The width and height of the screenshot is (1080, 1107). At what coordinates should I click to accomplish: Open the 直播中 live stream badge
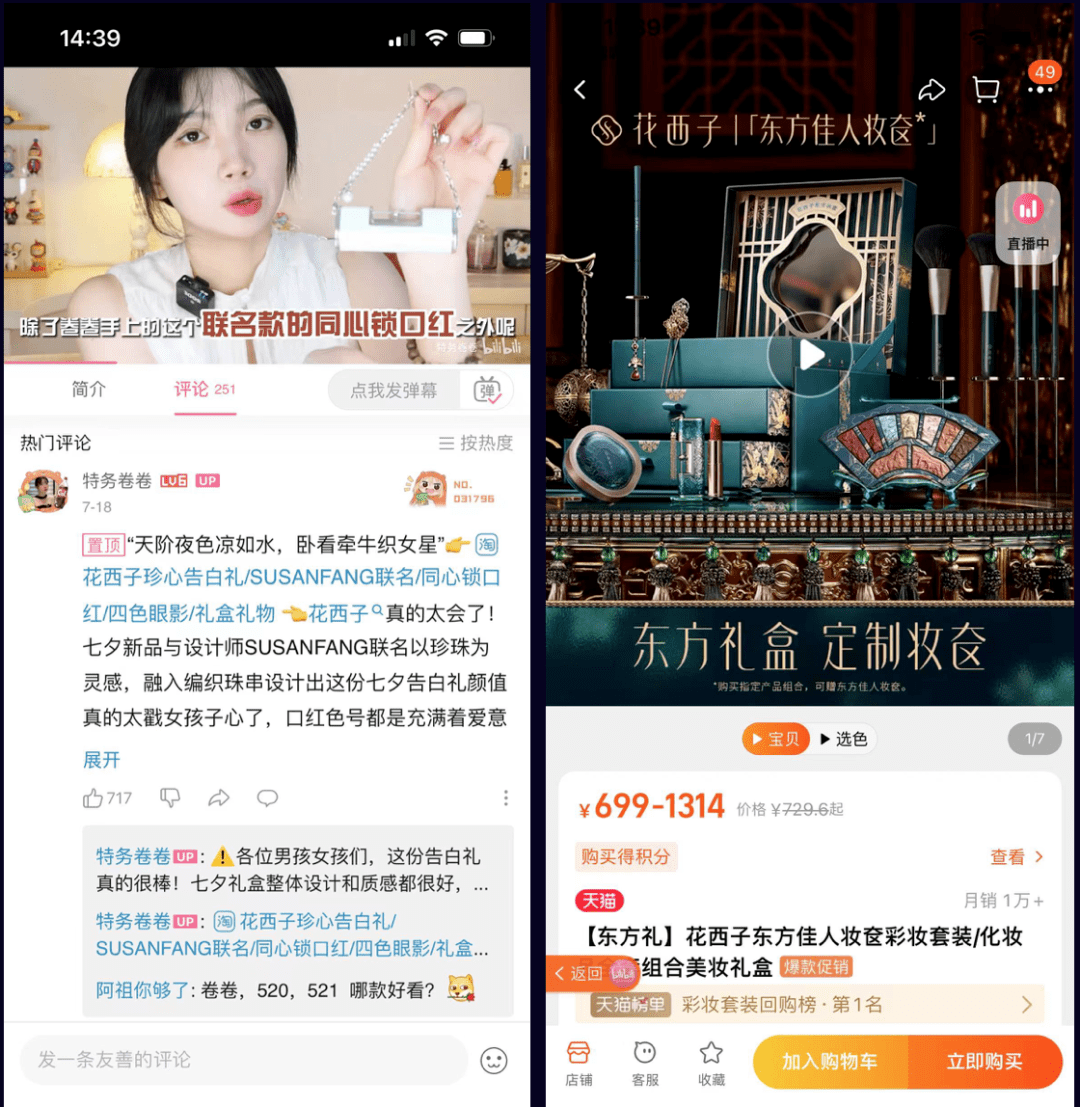[x=1028, y=222]
